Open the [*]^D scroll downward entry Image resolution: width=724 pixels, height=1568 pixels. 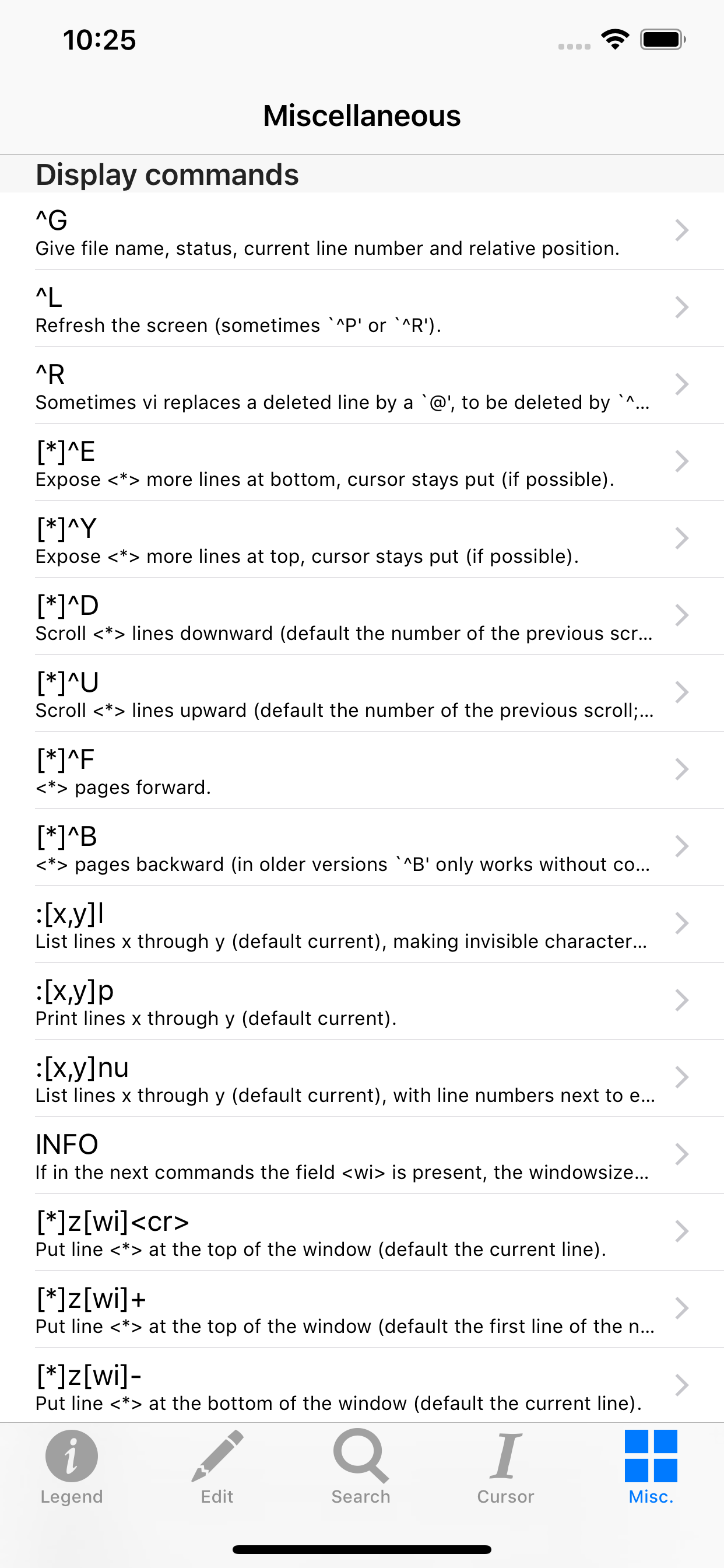[x=362, y=616]
